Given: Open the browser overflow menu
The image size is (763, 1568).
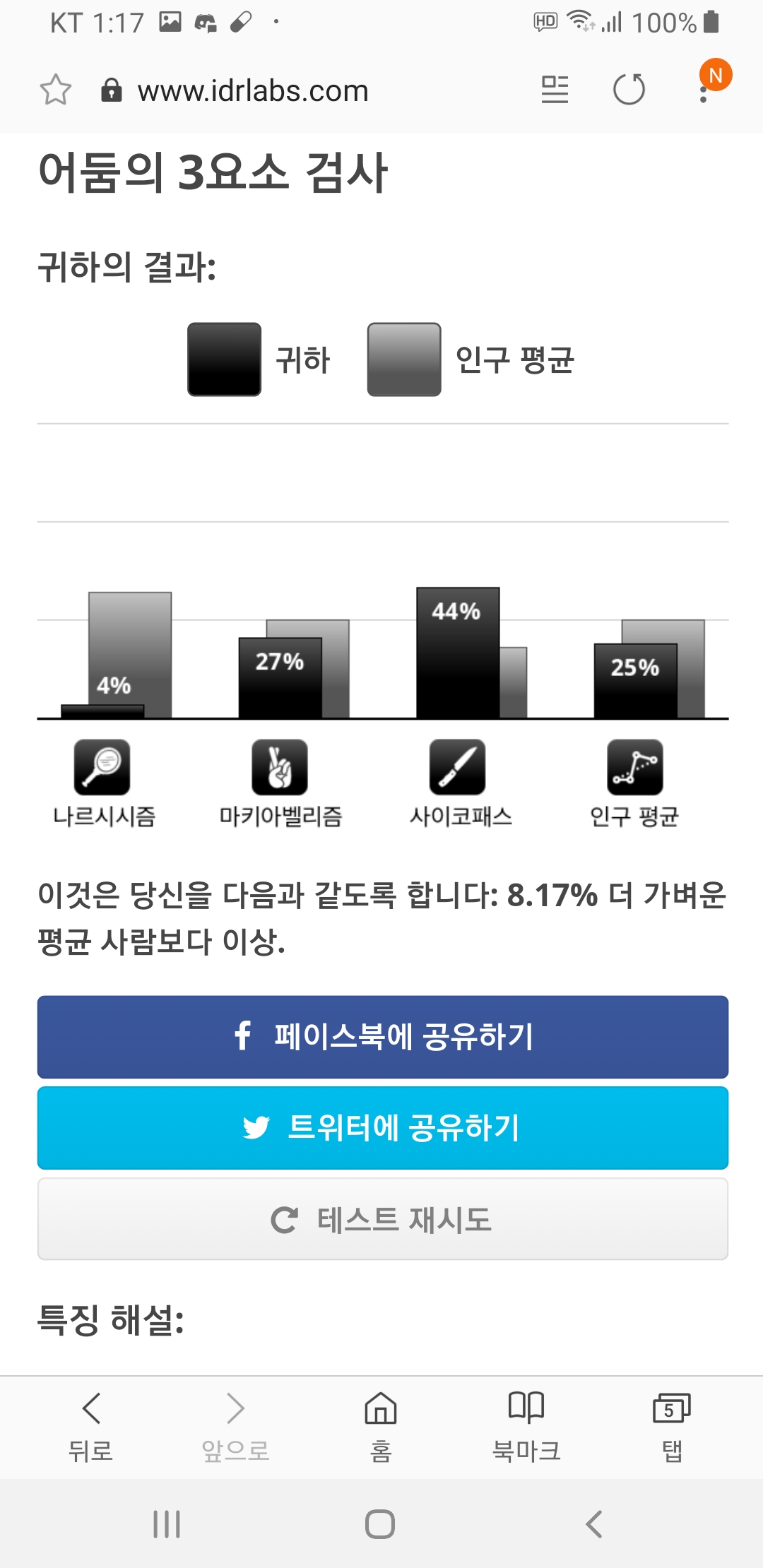Looking at the screenshot, I should 704,92.
